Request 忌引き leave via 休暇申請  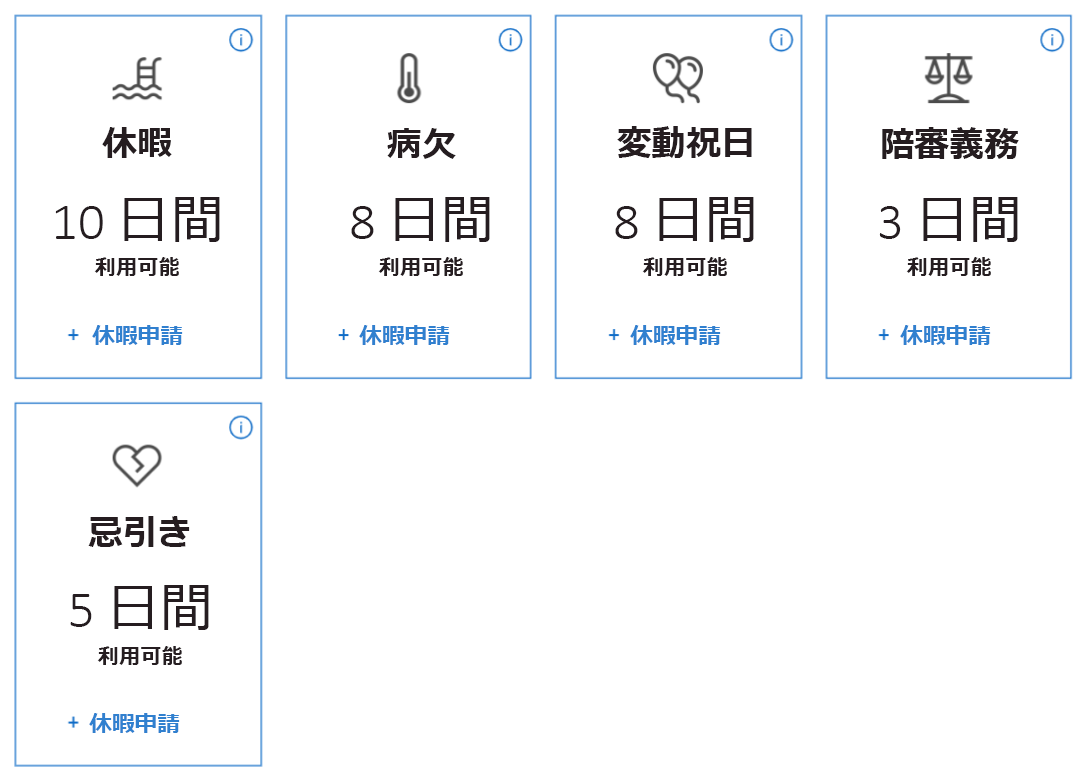pyautogui.click(x=134, y=723)
